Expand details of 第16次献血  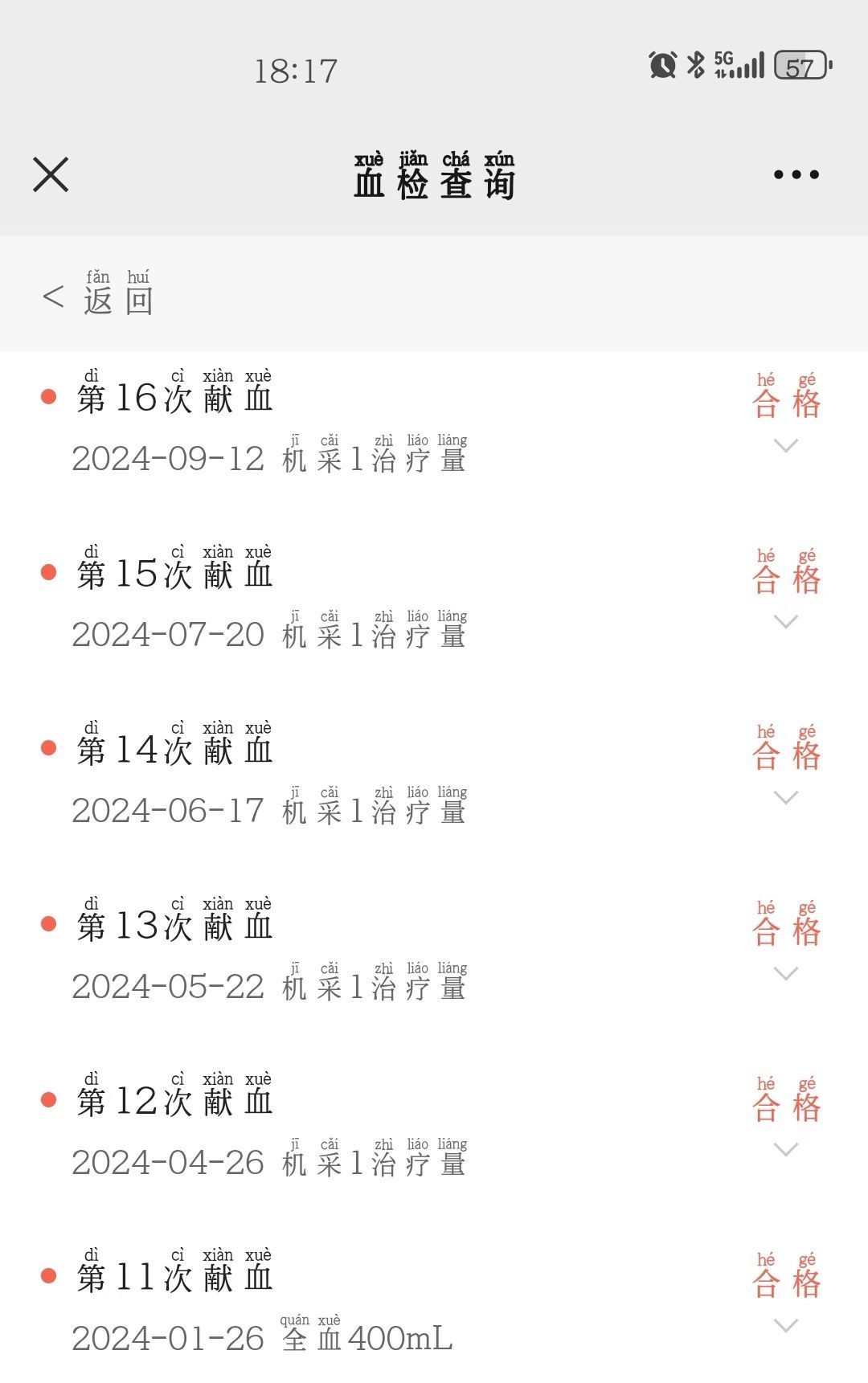(x=785, y=445)
